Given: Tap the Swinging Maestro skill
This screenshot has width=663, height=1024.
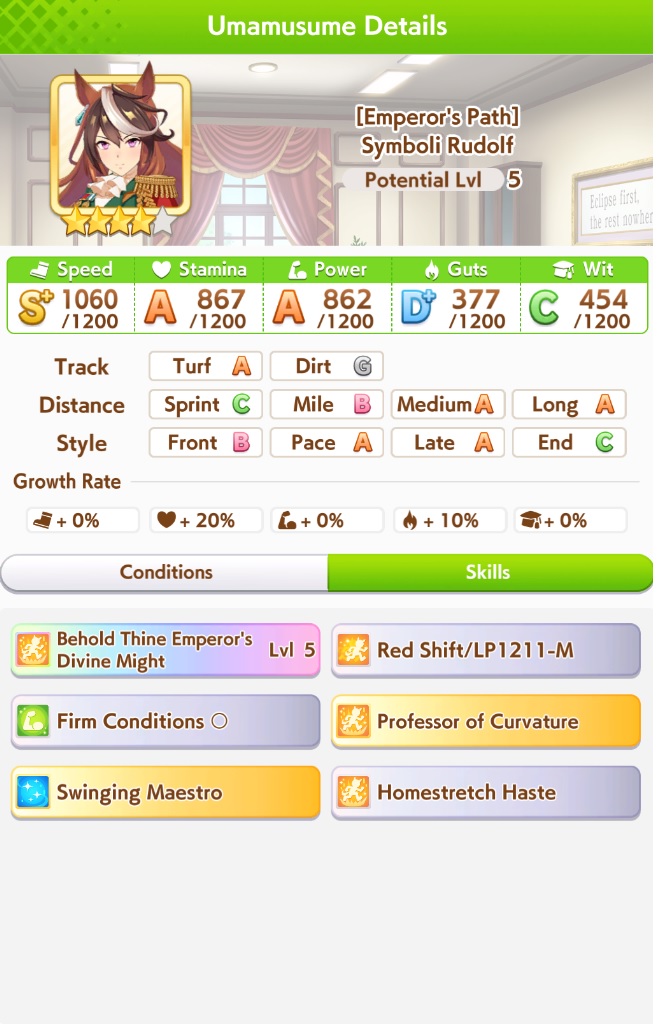Looking at the screenshot, I should click(x=166, y=793).
